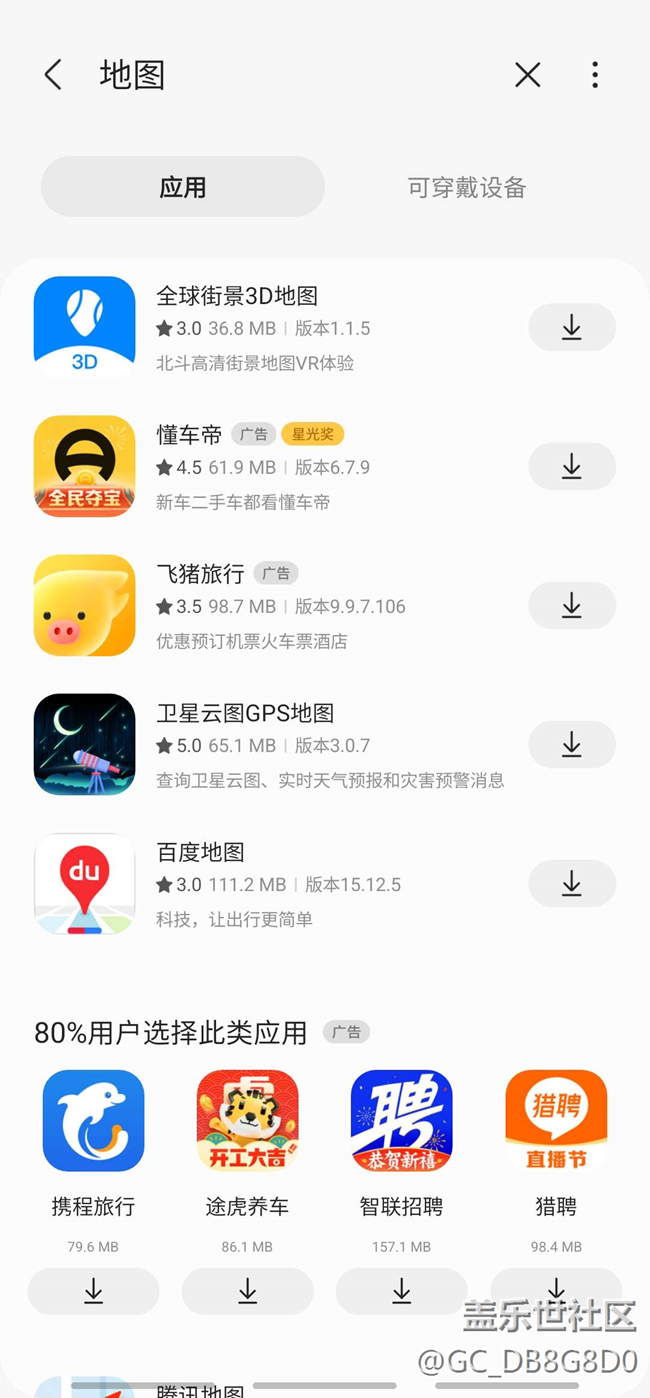Install the 懂车帝 app
Screen dimensions: 650x1398
pyautogui.click(x=571, y=466)
